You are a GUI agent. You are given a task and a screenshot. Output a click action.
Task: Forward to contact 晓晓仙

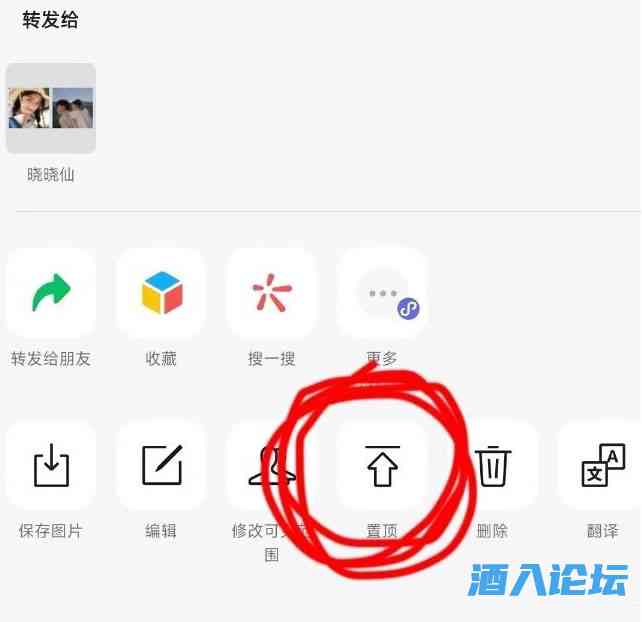point(51,109)
